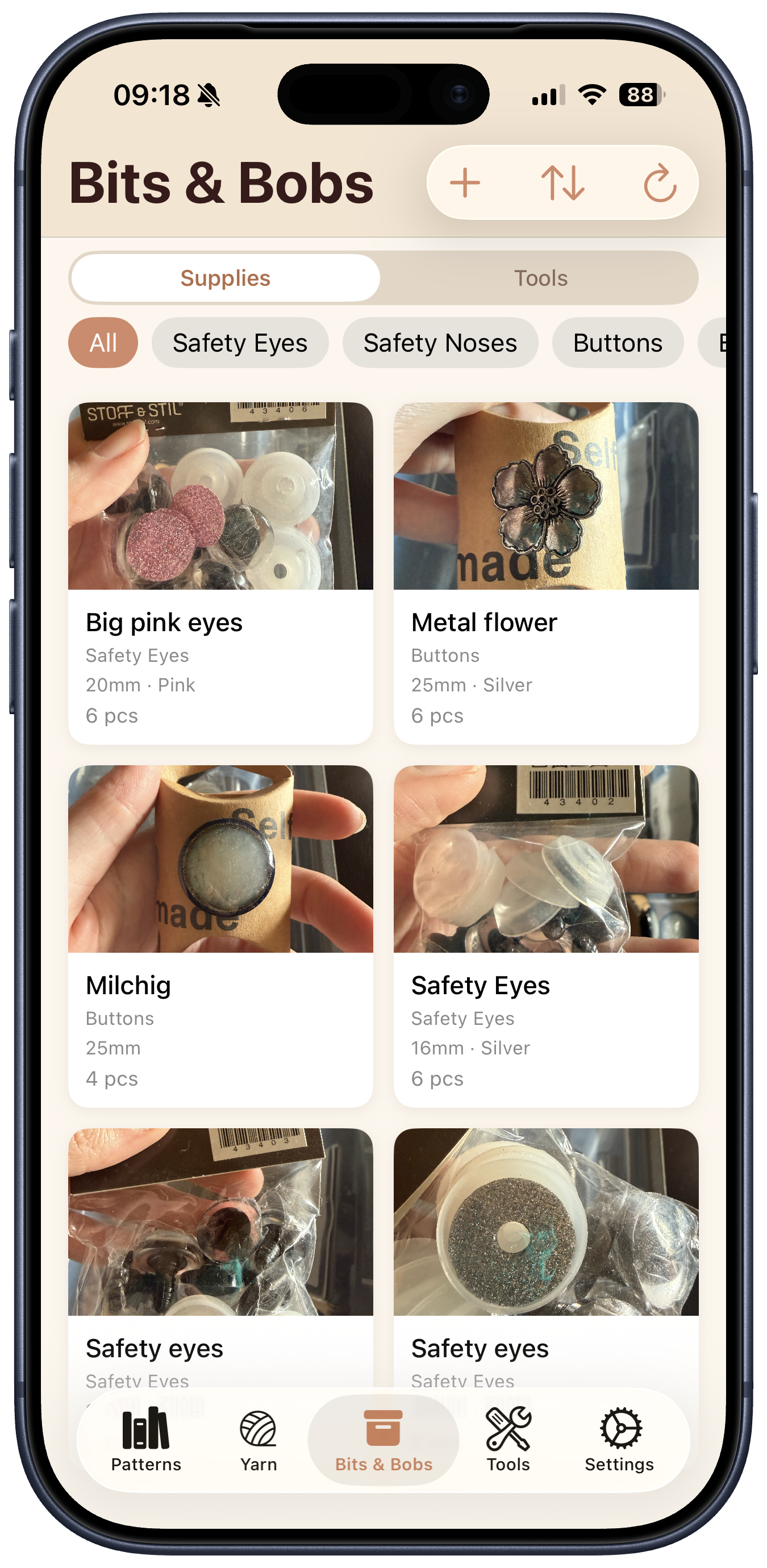Open the Metal flower card

pos(546,573)
